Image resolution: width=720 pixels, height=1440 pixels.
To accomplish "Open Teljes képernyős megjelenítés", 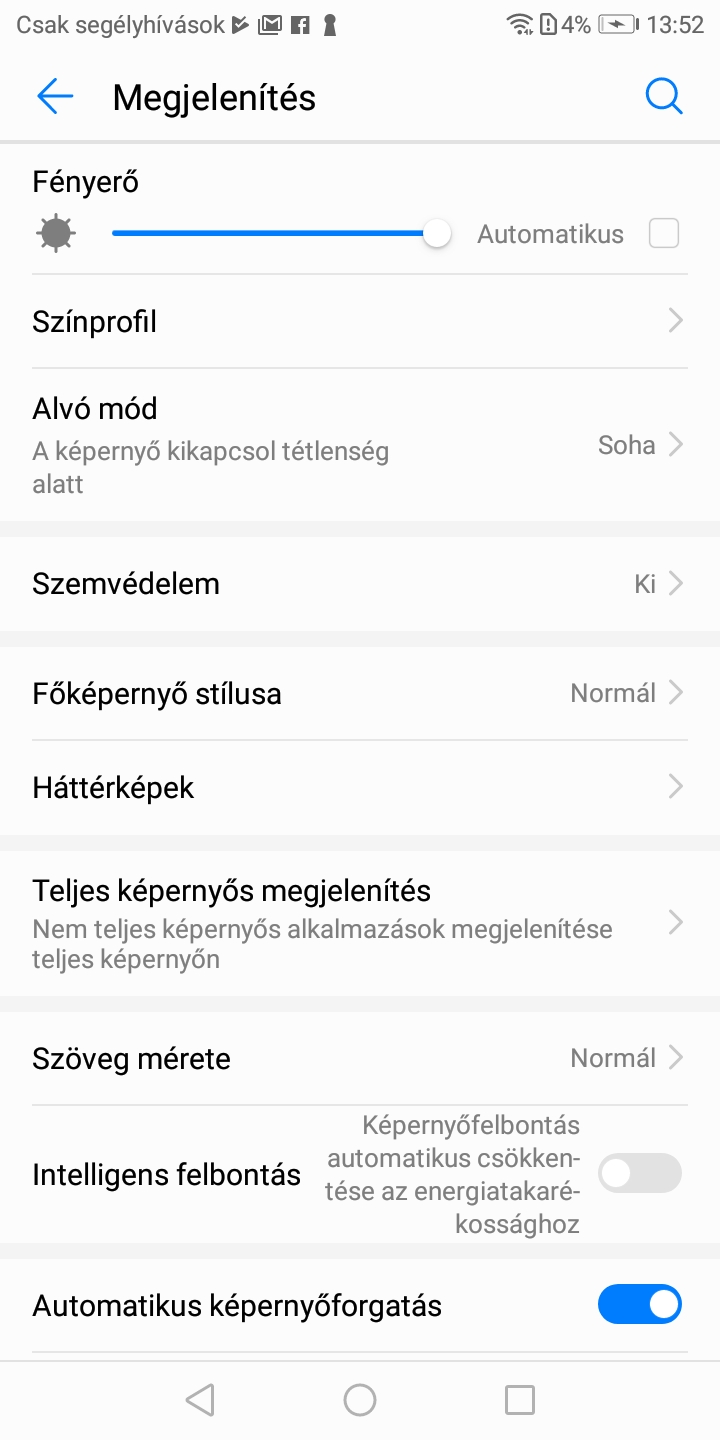I will [x=360, y=923].
